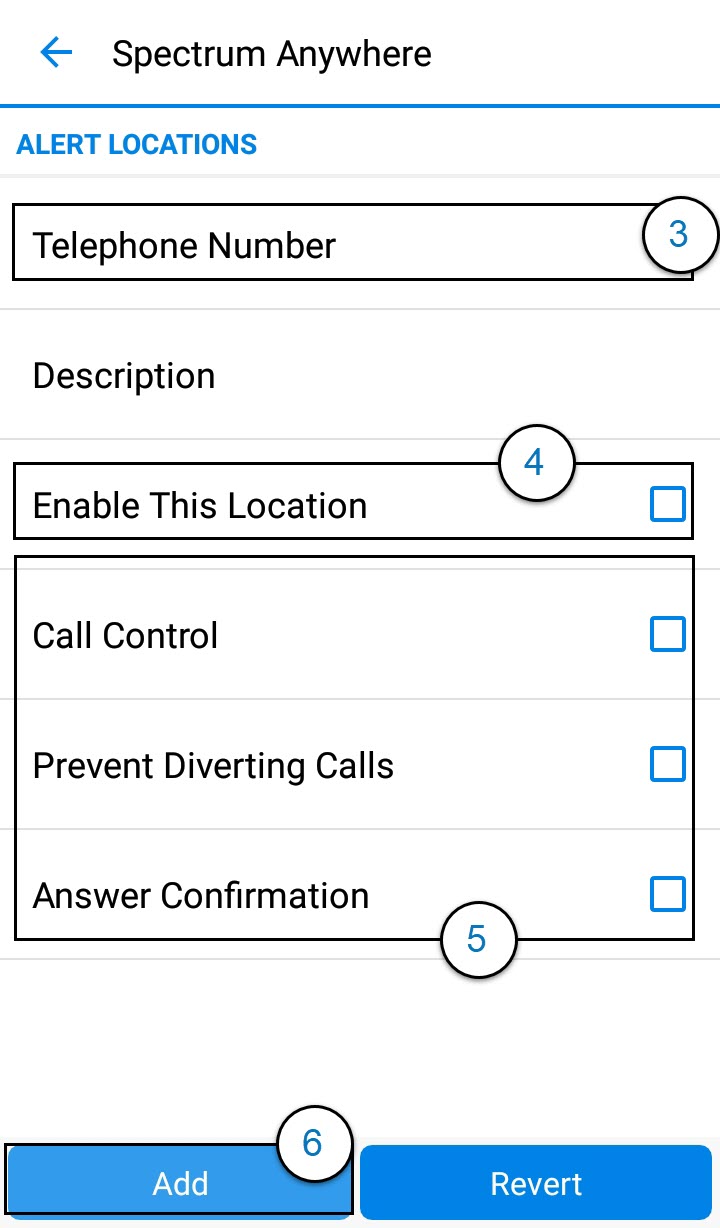Check the Enable This Location box

[667, 505]
